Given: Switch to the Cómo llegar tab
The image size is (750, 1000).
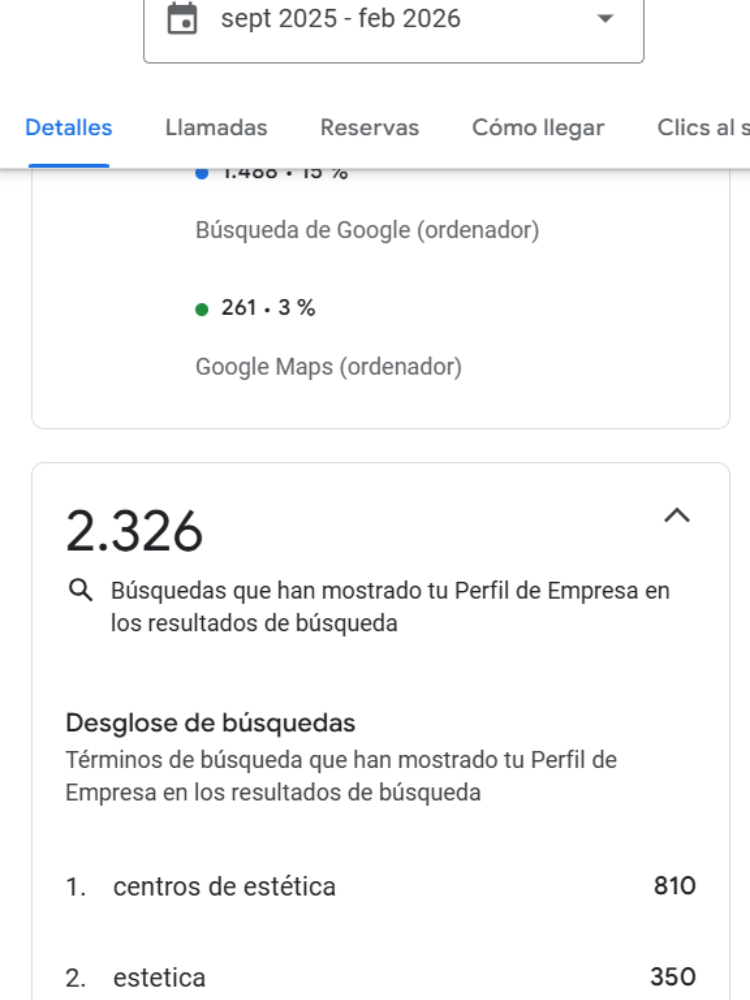Looking at the screenshot, I should coord(538,128).
